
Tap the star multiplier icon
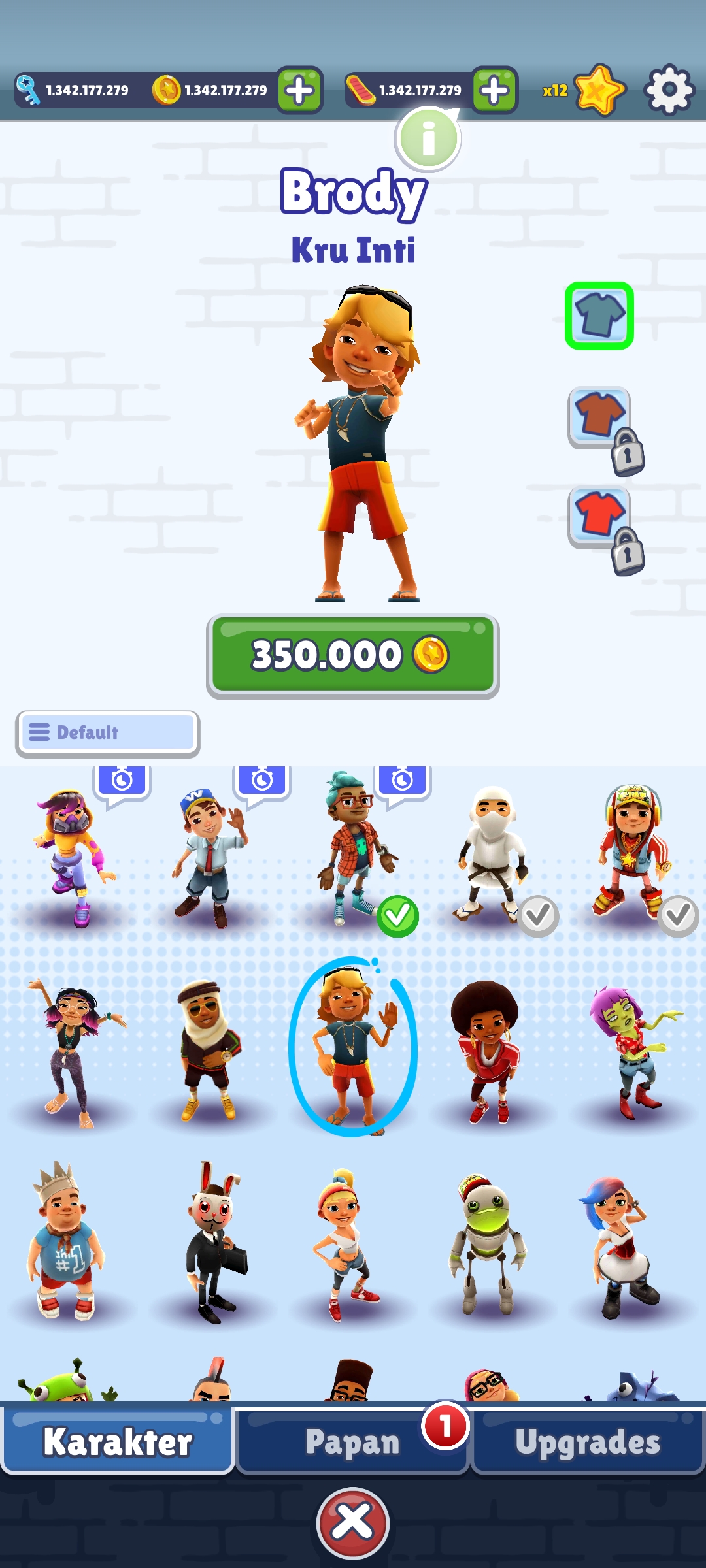[598, 90]
